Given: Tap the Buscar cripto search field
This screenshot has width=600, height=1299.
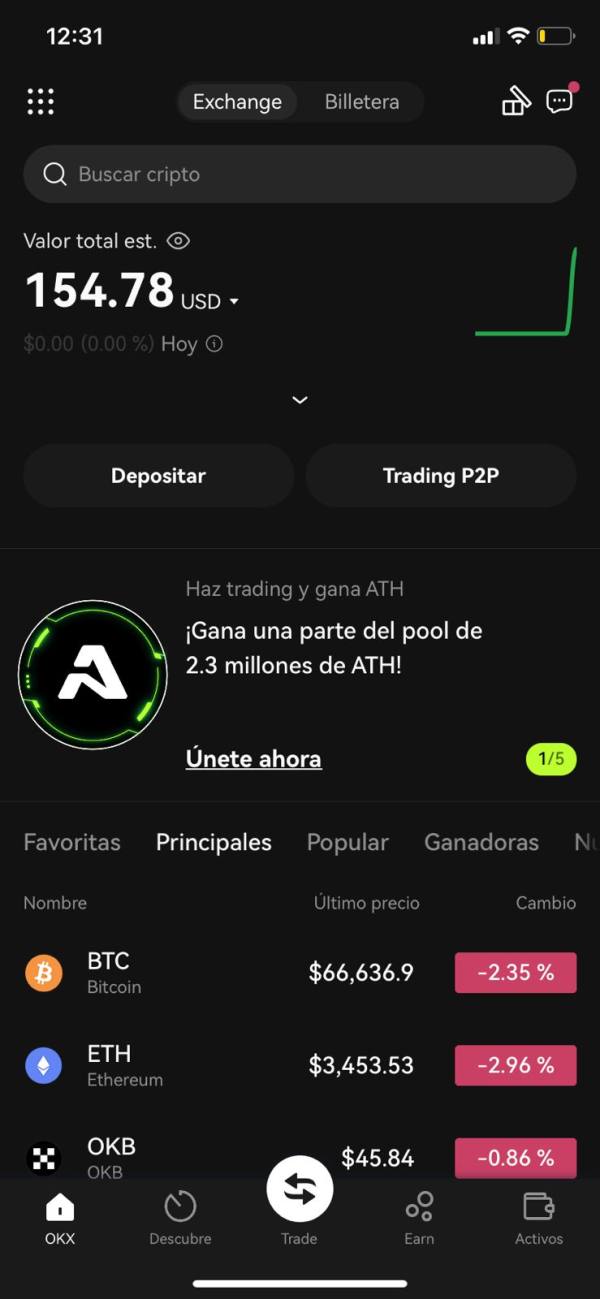Looking at the screenshot, I should click(x=300, y=174).
